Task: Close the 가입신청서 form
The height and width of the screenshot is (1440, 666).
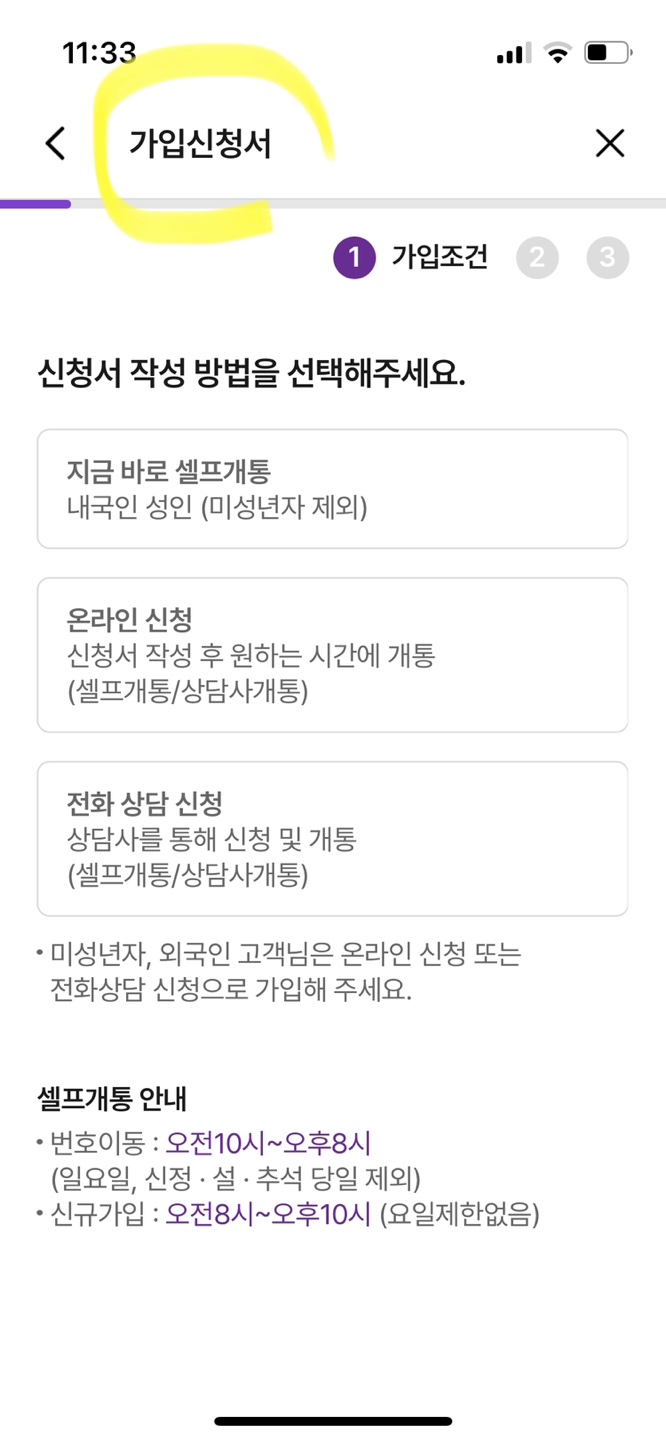Action: tap(610, 143)
